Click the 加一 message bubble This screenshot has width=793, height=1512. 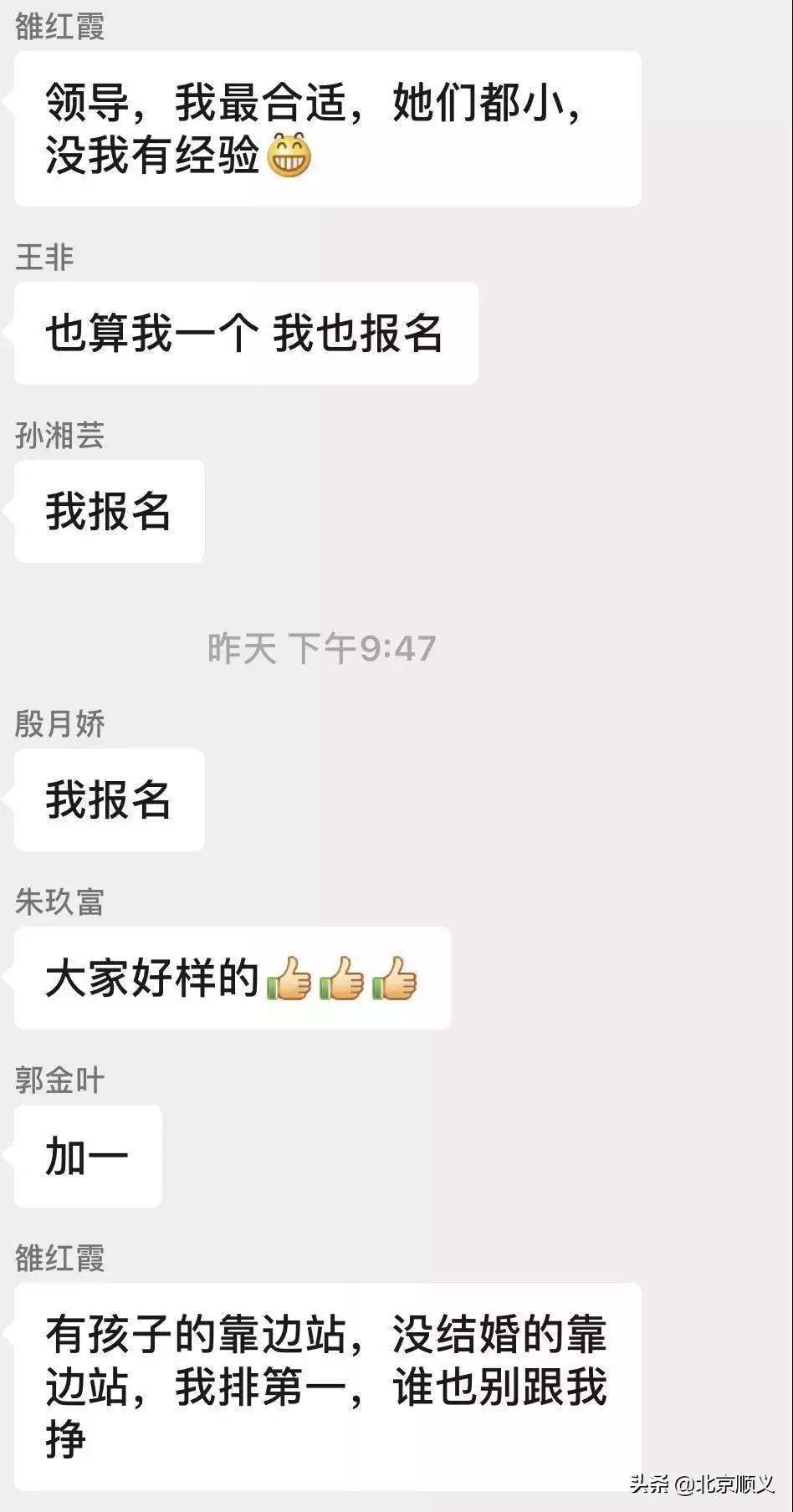87,1157
